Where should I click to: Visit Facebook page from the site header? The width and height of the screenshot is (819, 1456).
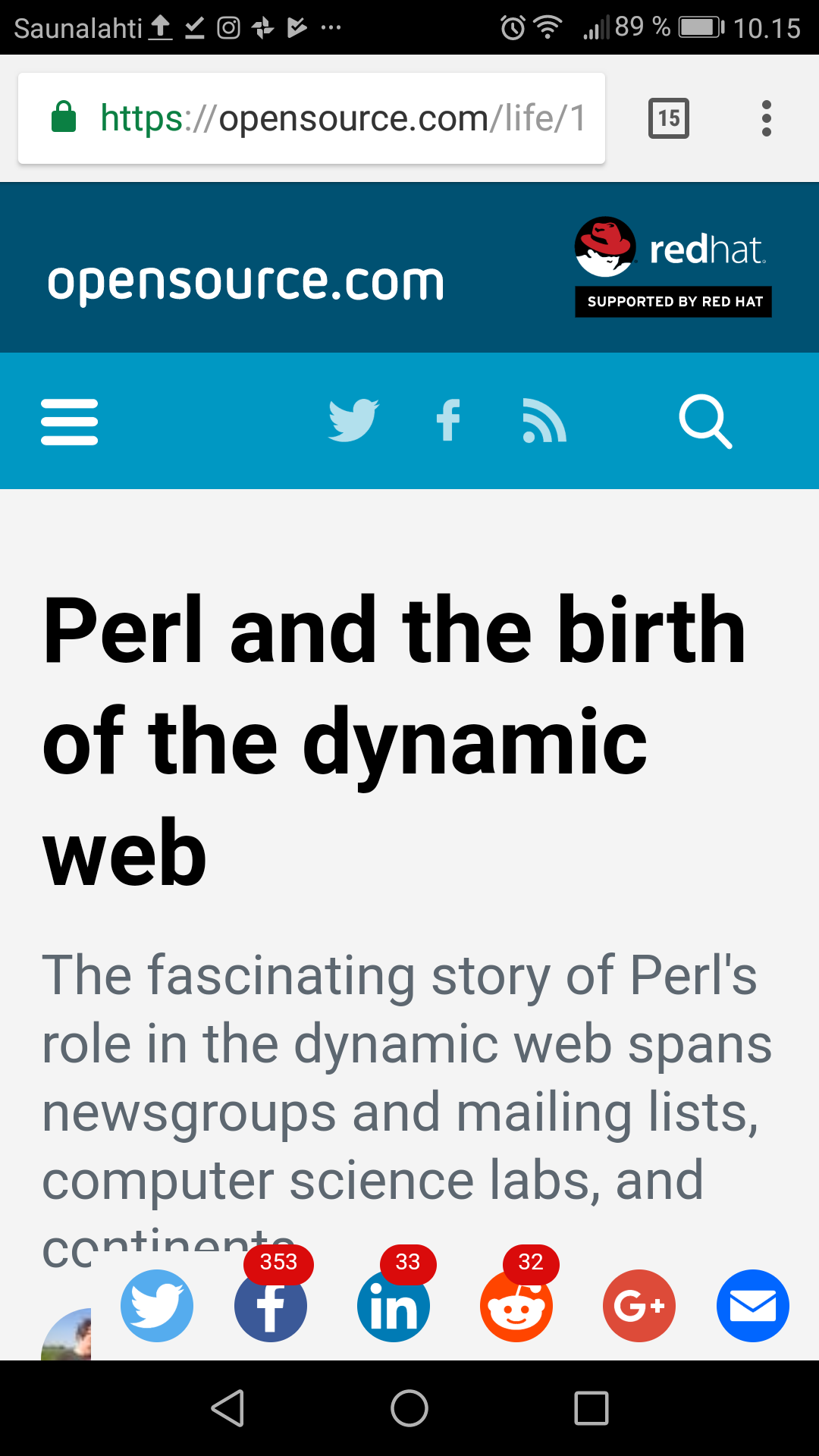pyautogui.click(x=449, y=420)
